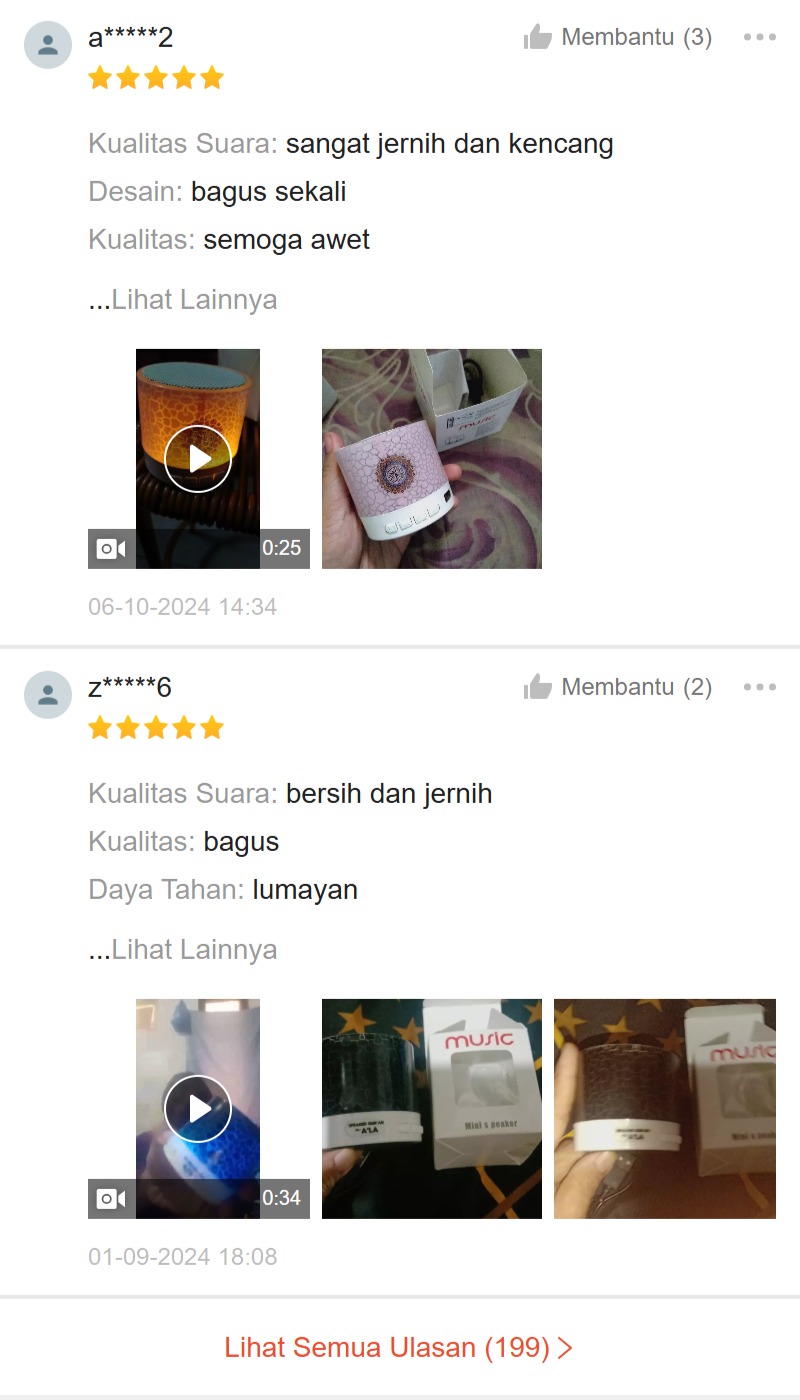This screenshot has height=1400, width=800.
Task: View Lihat Semua Ulasan (199)
Action: point(399,1347)
